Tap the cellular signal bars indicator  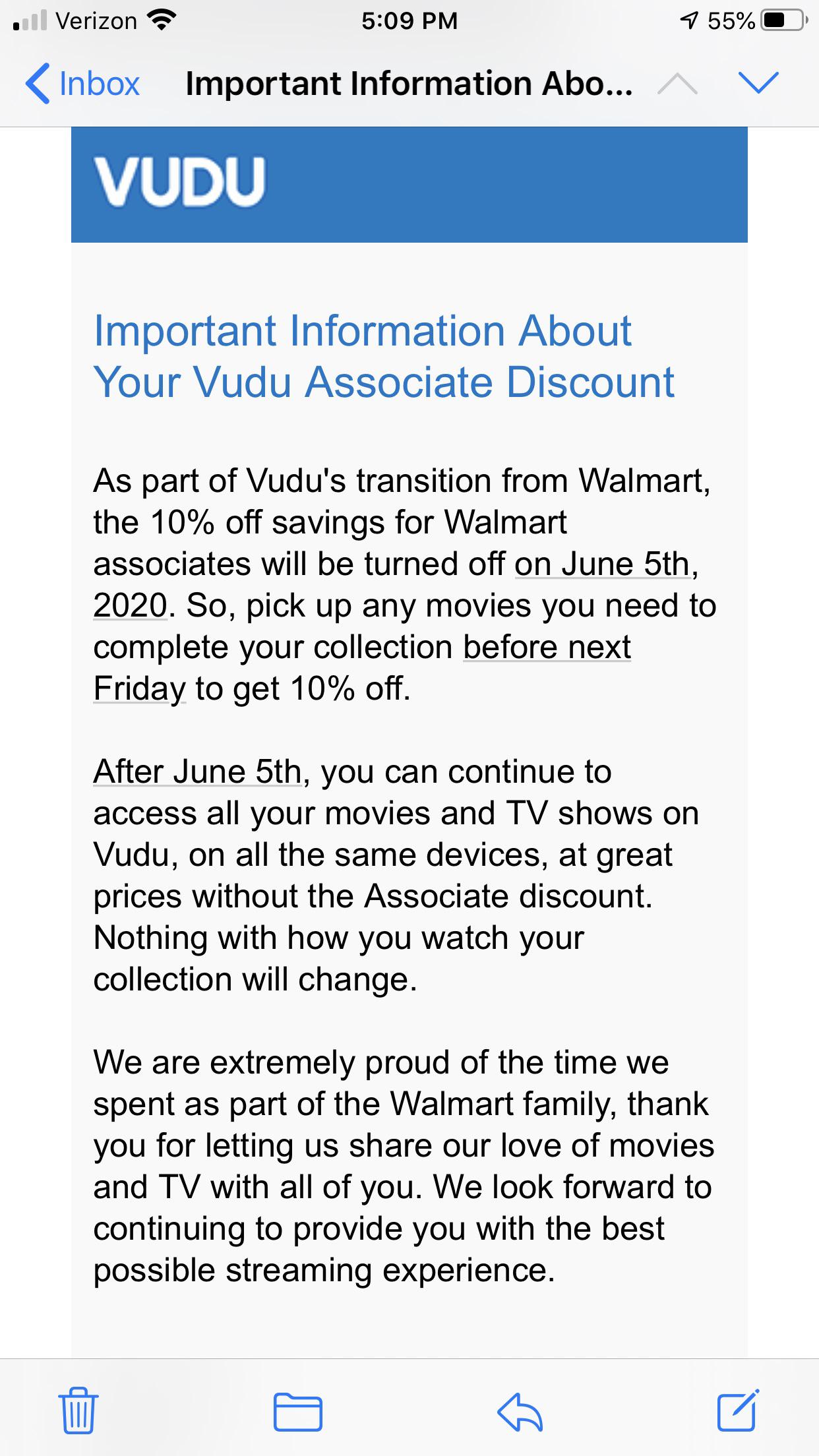click(x=29, y=21)
